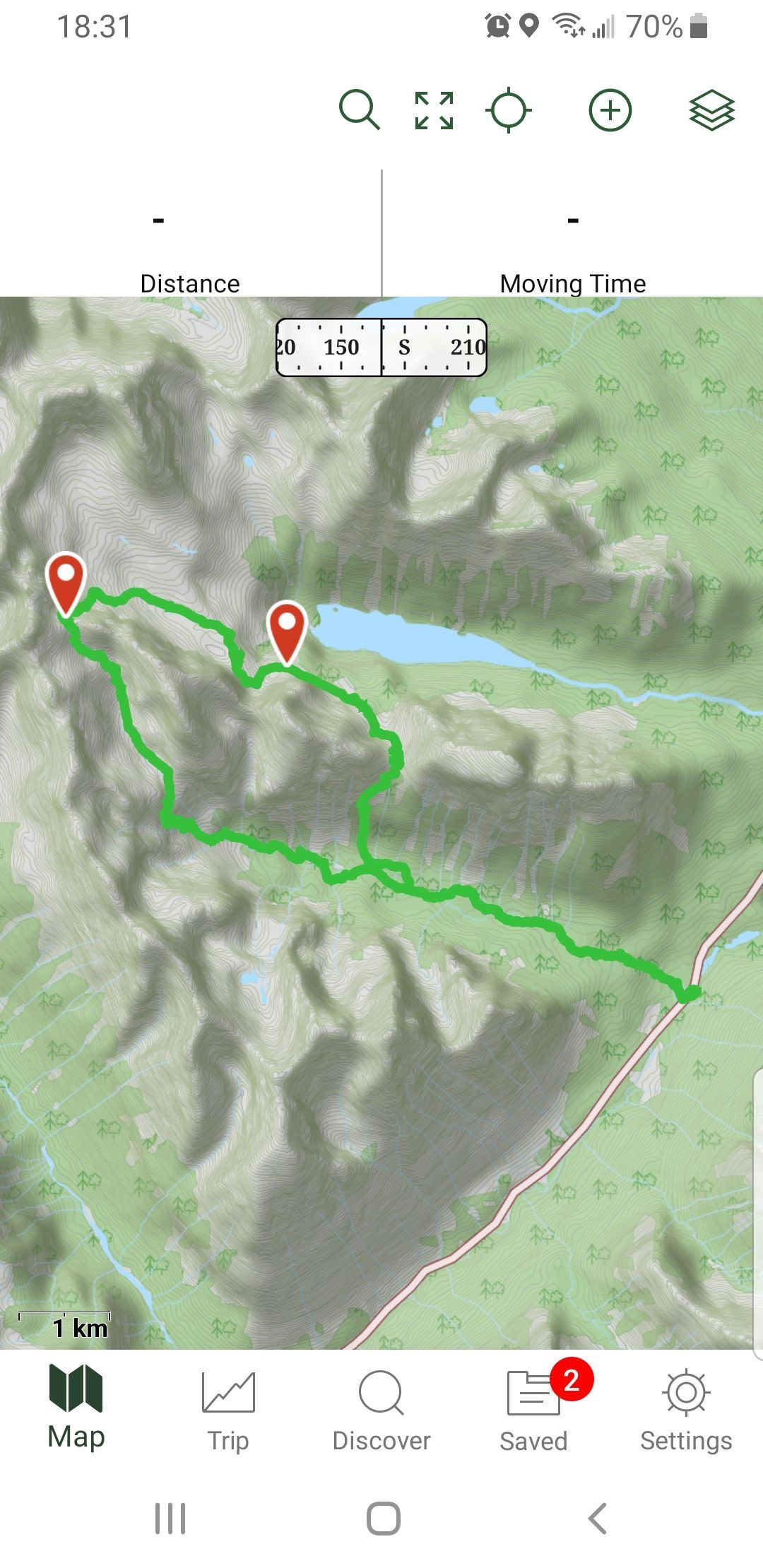This screenshot has height=1568, width=763.
Task: Select the red waypoint marker beside the lake
Action: [x=286, y=629]
